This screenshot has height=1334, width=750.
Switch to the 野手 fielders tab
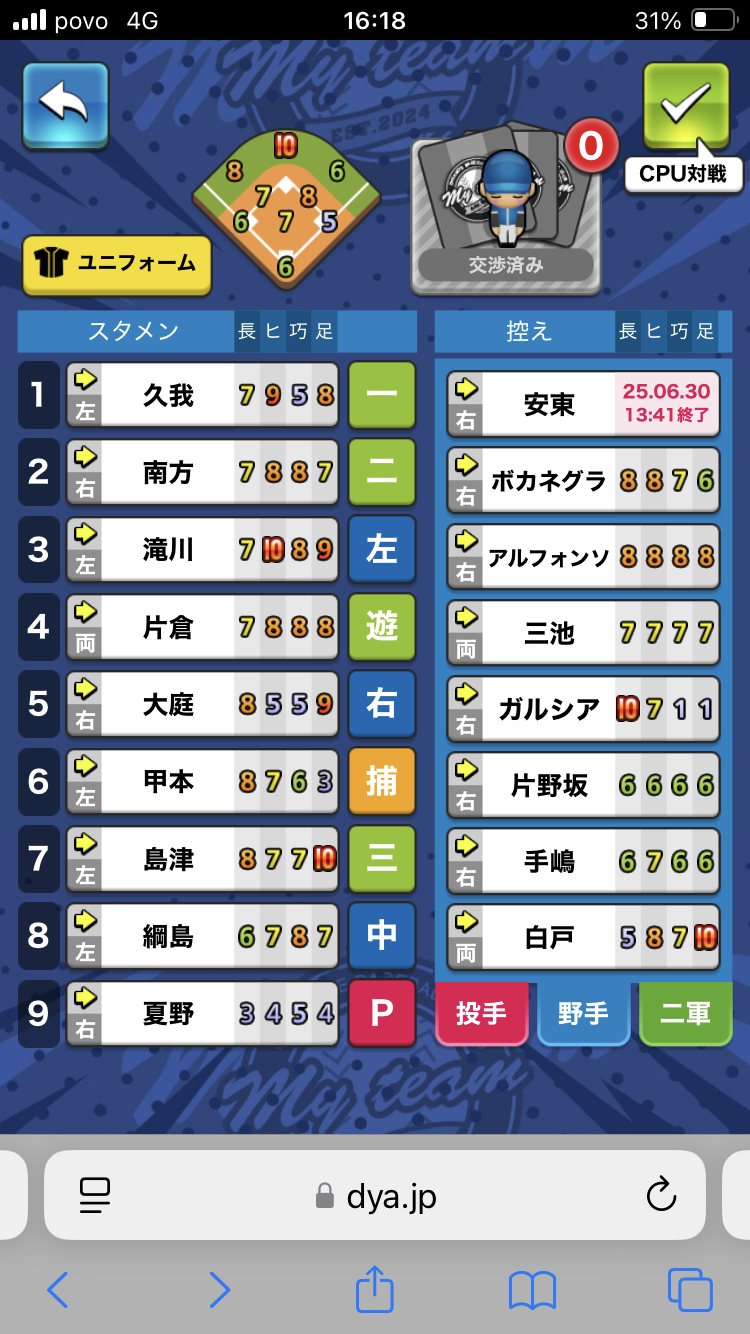pyautogui.click(x=584, y=1014)
